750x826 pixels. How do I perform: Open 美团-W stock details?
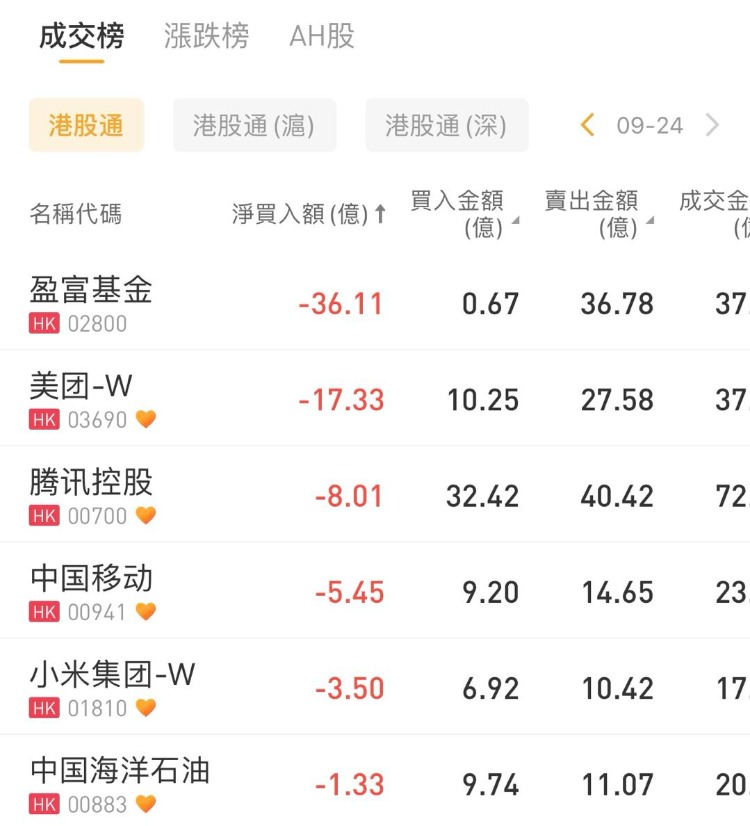(82, 398)
